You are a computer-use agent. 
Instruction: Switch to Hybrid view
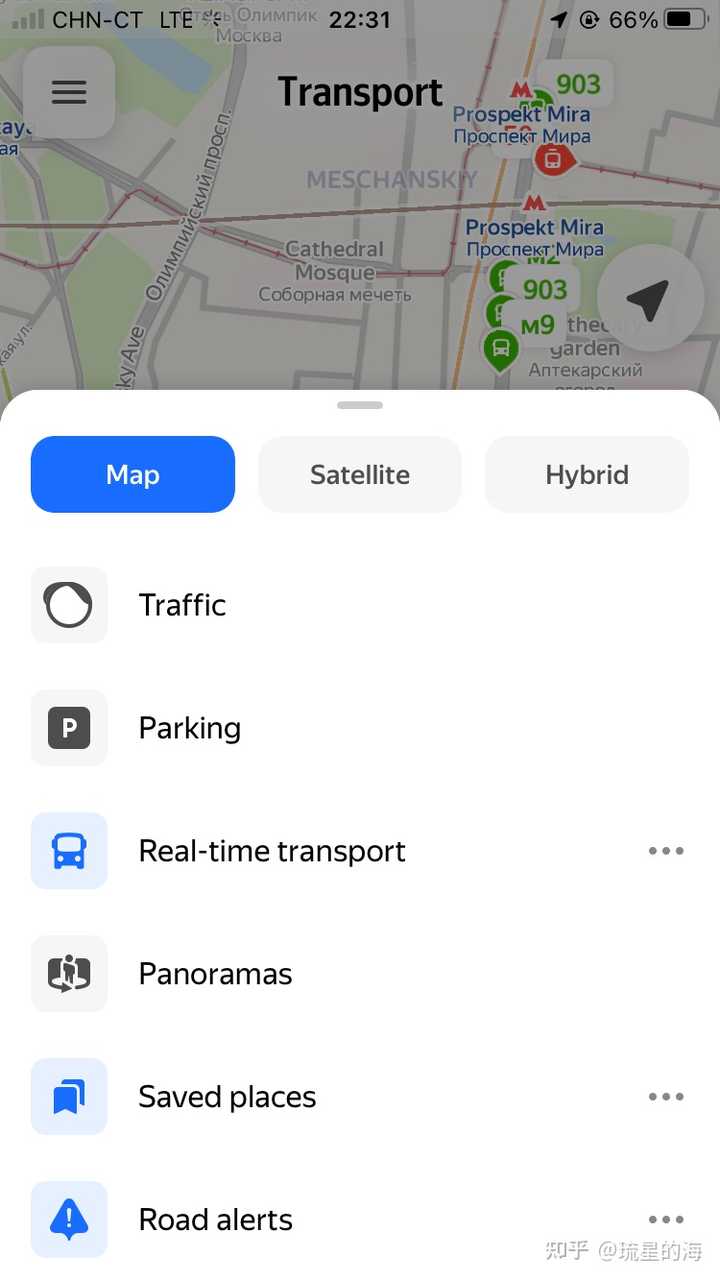coord(587,474)
